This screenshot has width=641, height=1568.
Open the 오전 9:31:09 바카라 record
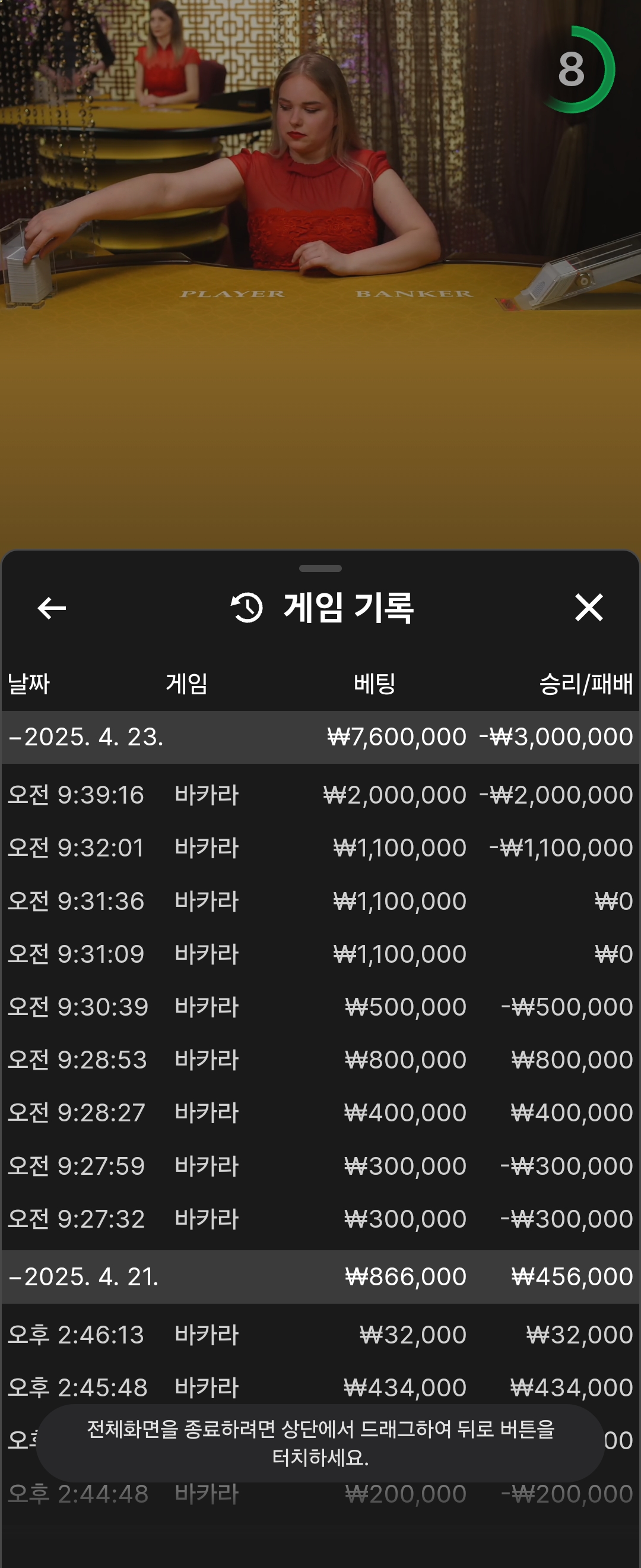tap(320, 954)
